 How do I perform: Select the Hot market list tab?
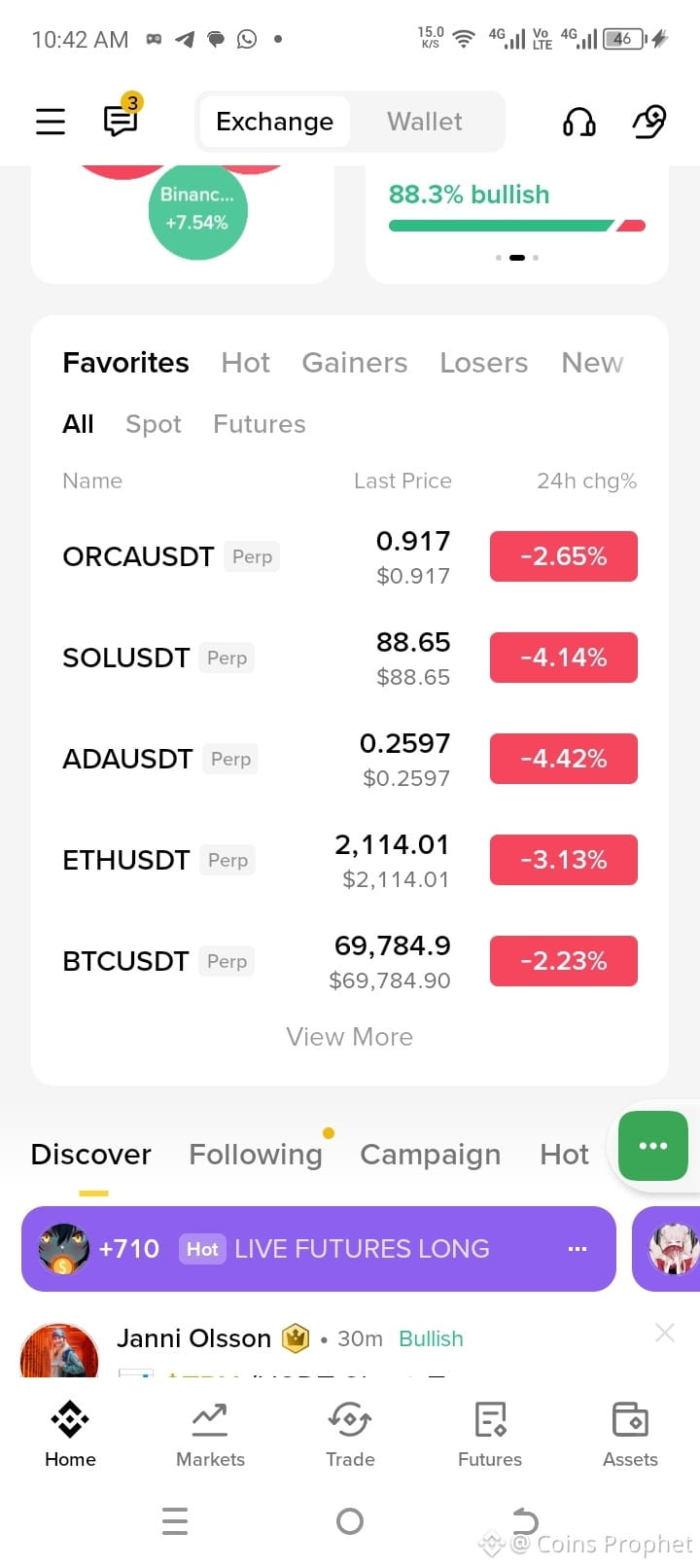pyautogui.click(x=245, y=363)
